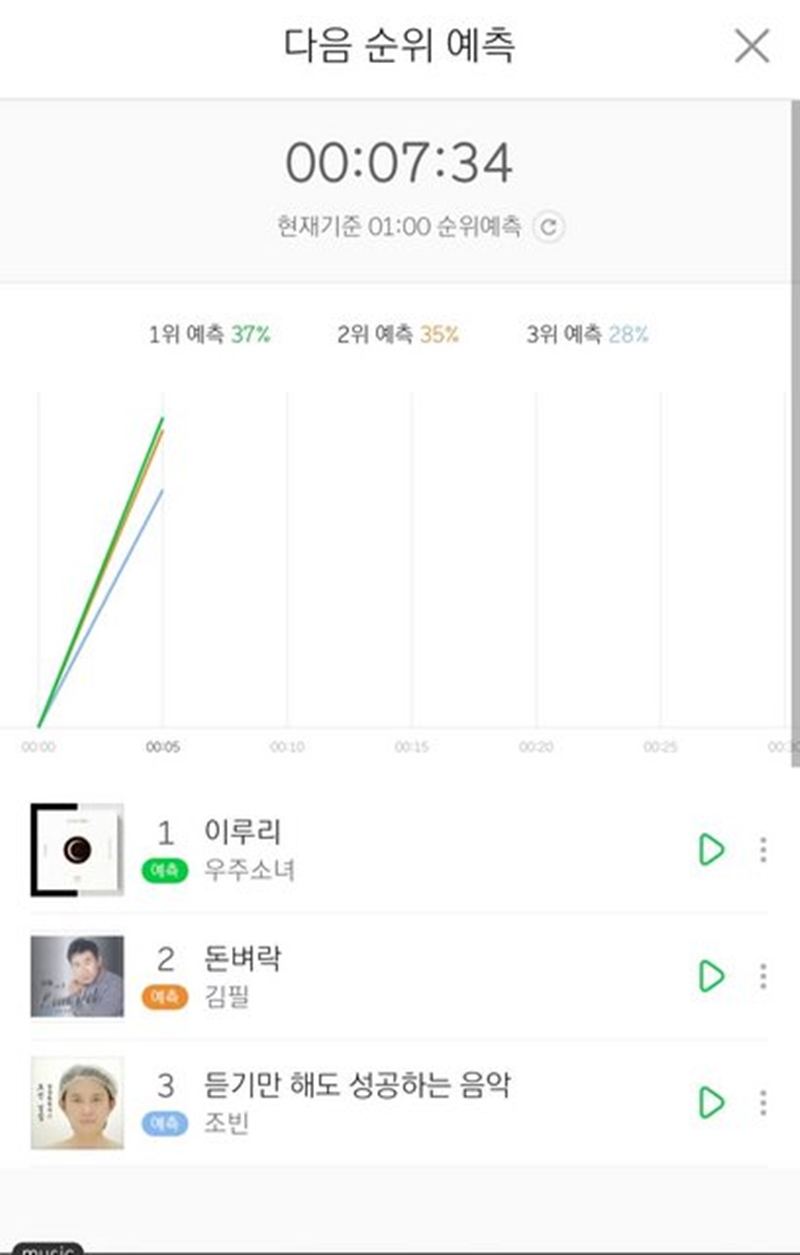Close the 다음 순위 예측 dialog
The width and height of the screenshot is (800, 1255).
751,46
